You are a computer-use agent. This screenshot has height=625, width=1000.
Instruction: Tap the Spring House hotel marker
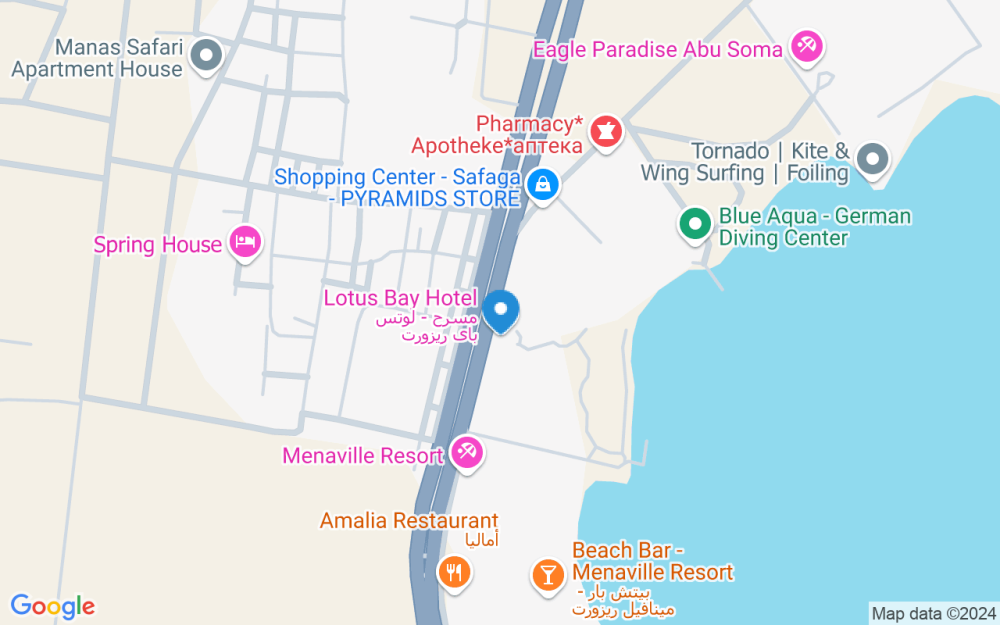246,242
